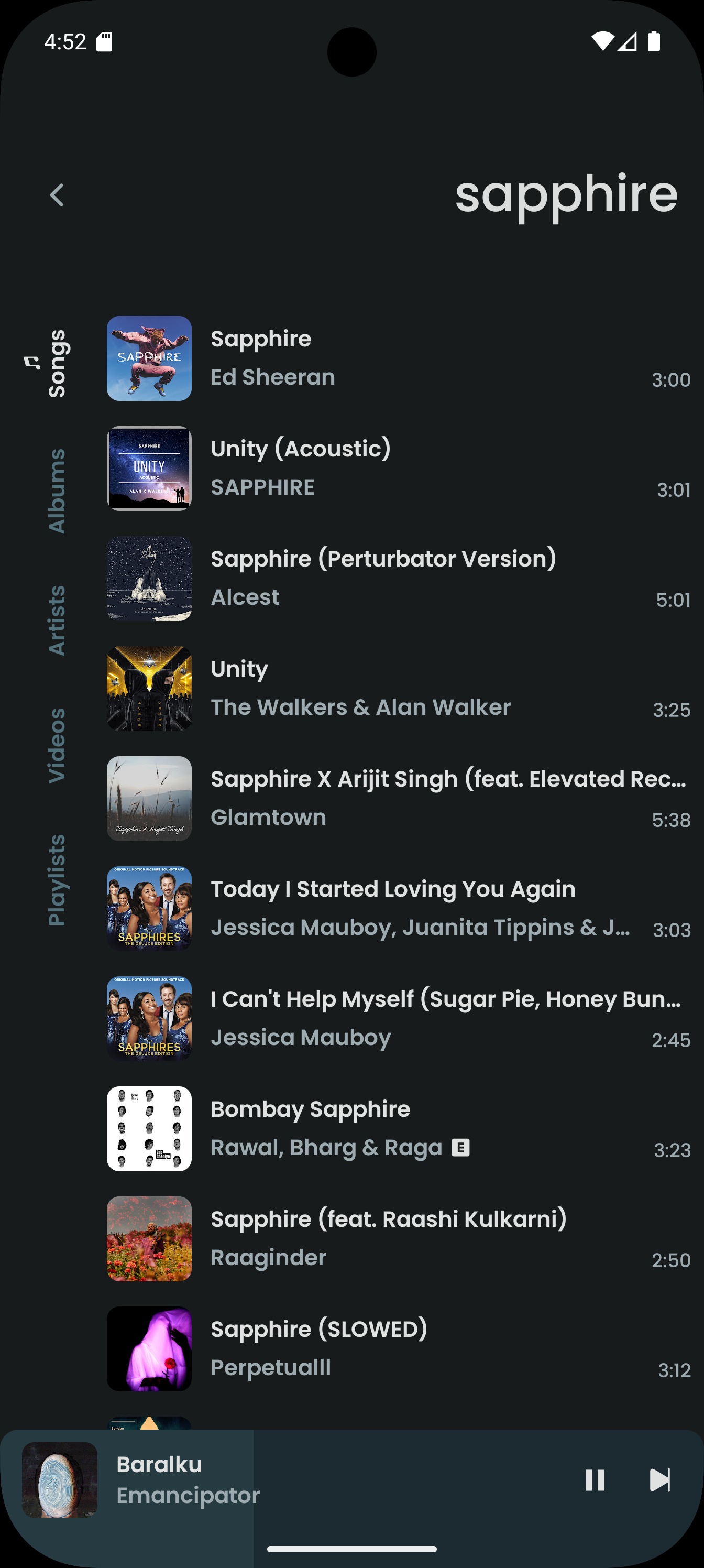
Task: Play Unity by The Walkers & Alan Walker
Action: (x=399, y=689)
